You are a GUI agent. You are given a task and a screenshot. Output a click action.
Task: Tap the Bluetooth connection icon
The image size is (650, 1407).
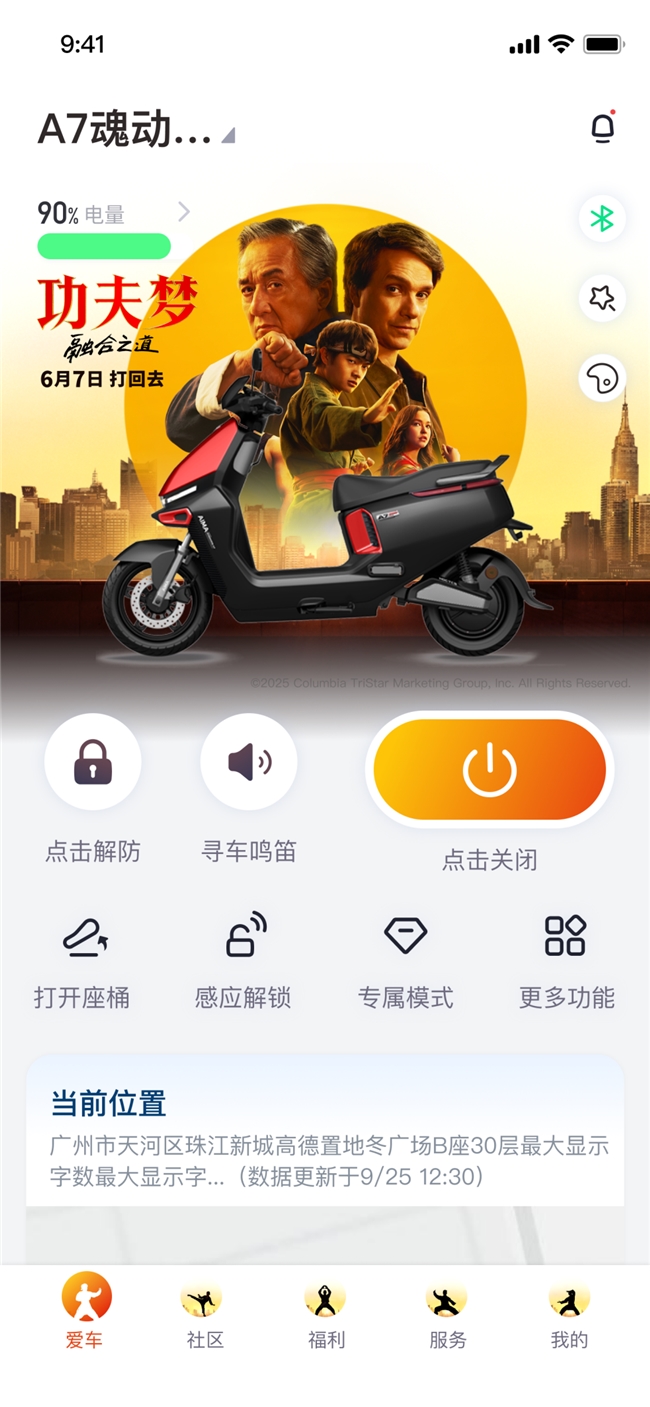(x=602, y=219)
